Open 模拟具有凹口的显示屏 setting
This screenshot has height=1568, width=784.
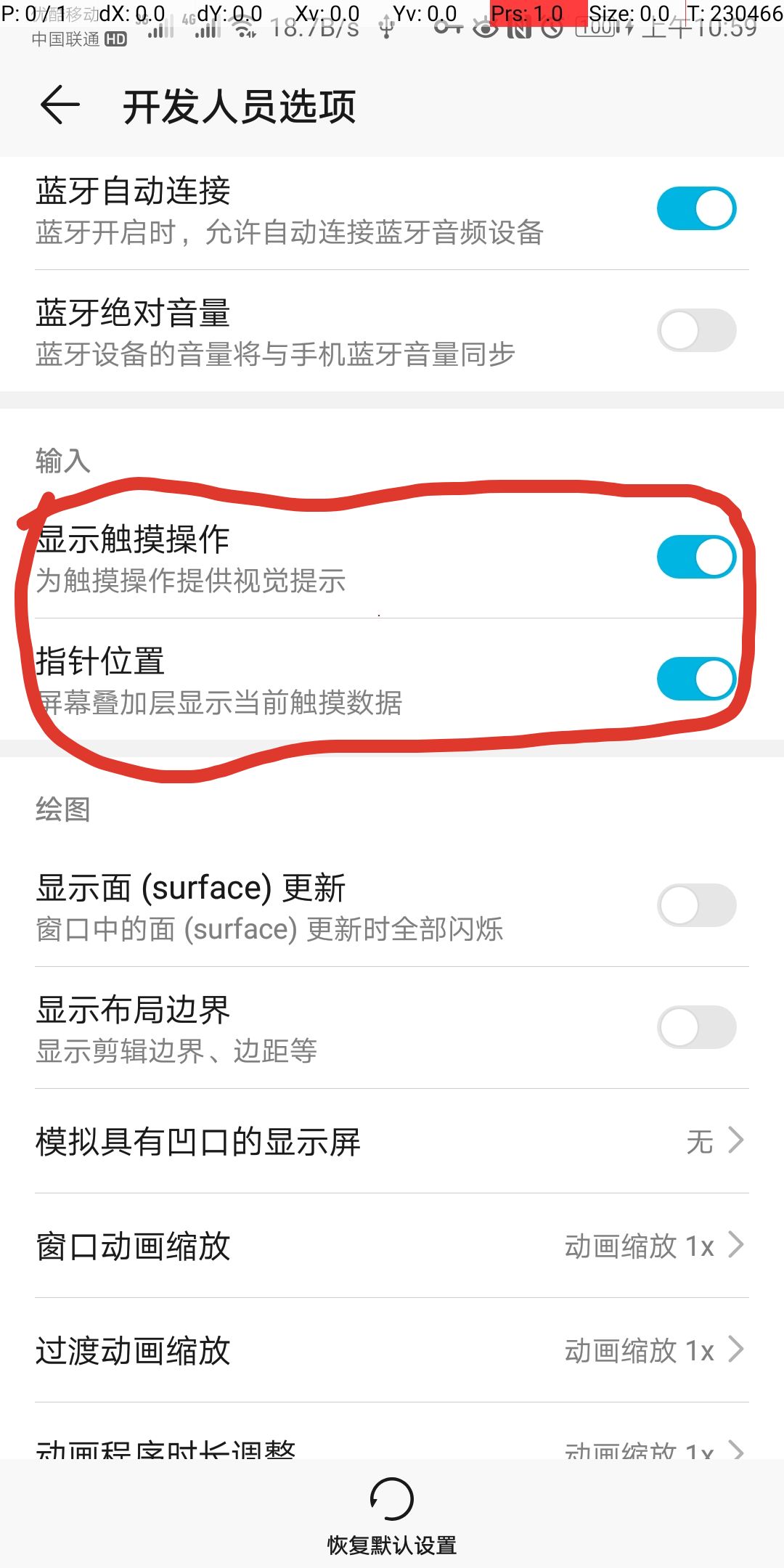click(392, 1141)
